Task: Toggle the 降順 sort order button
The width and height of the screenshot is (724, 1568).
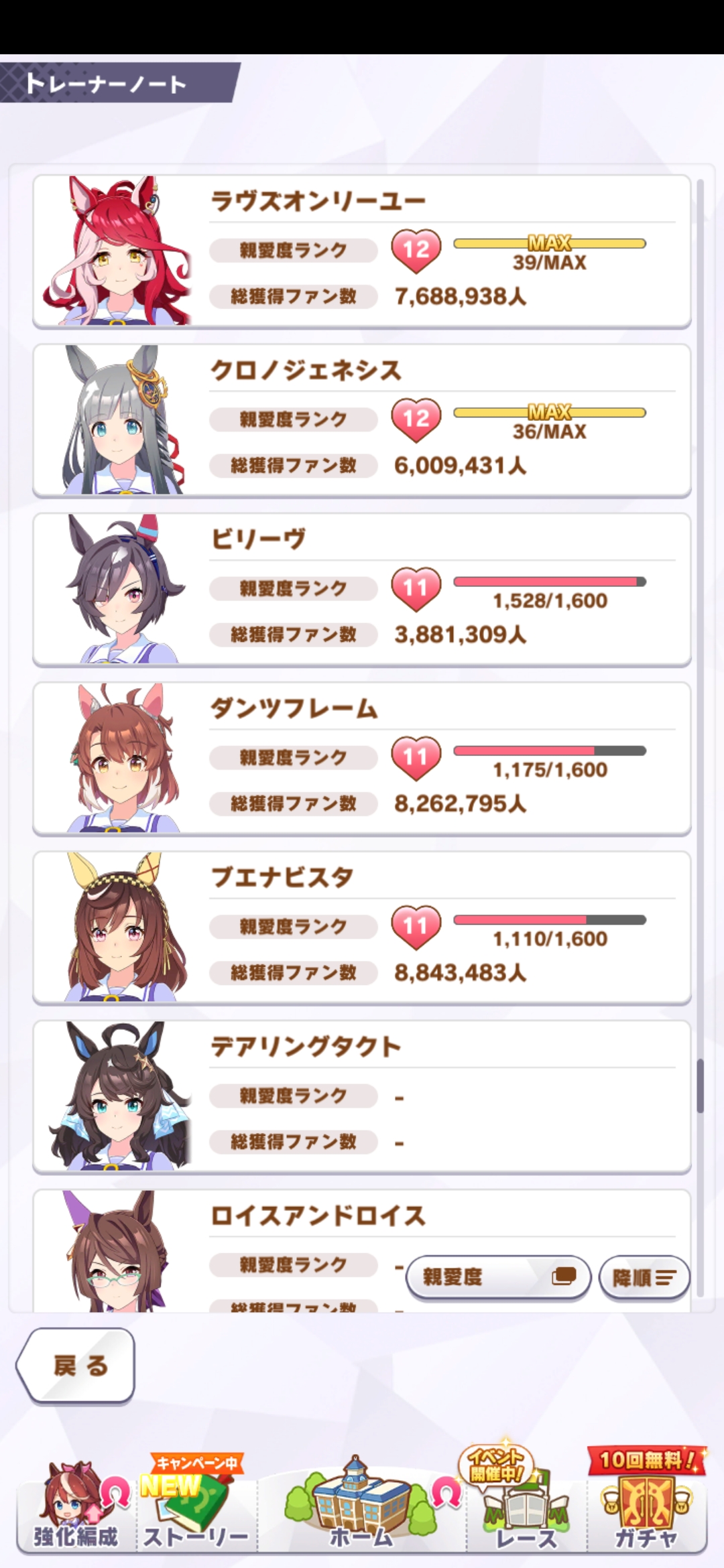Action: click(x=643, y=1277)
